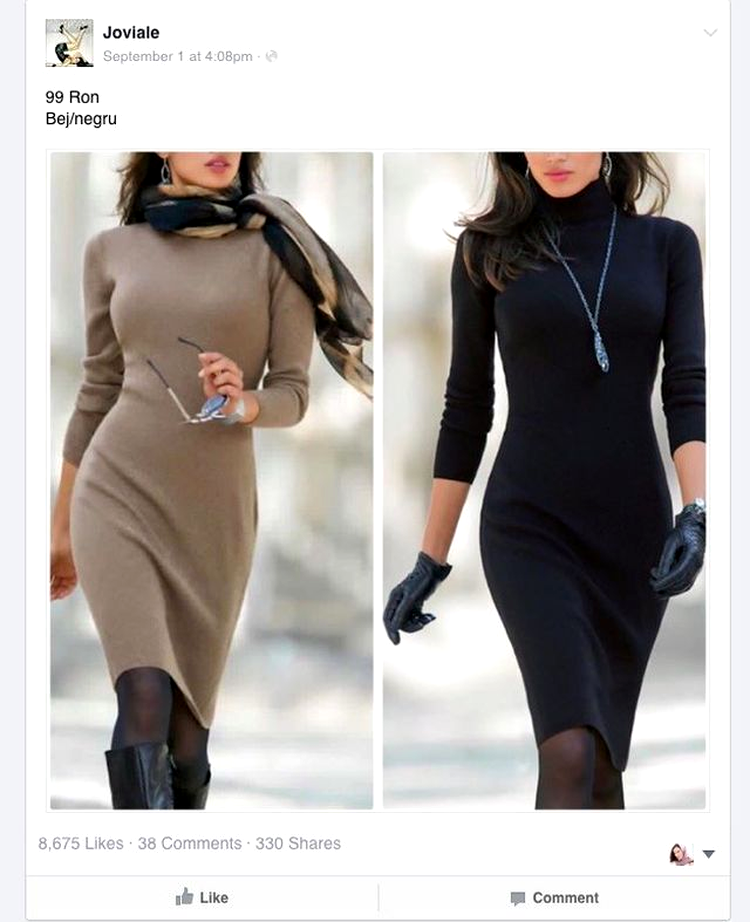Comment on this post

point(554,898)
